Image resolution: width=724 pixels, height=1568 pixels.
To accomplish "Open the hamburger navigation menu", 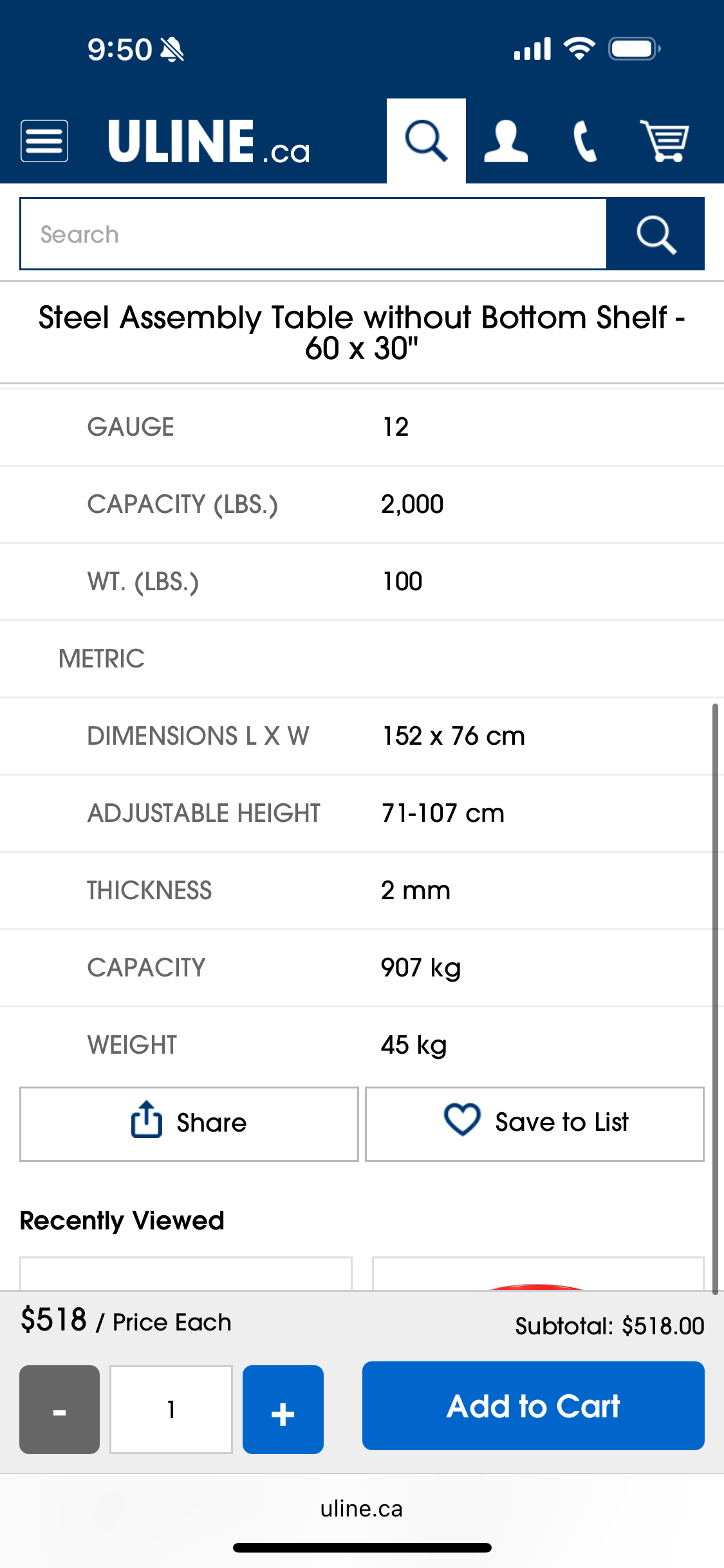I will (x=44, y=140).
